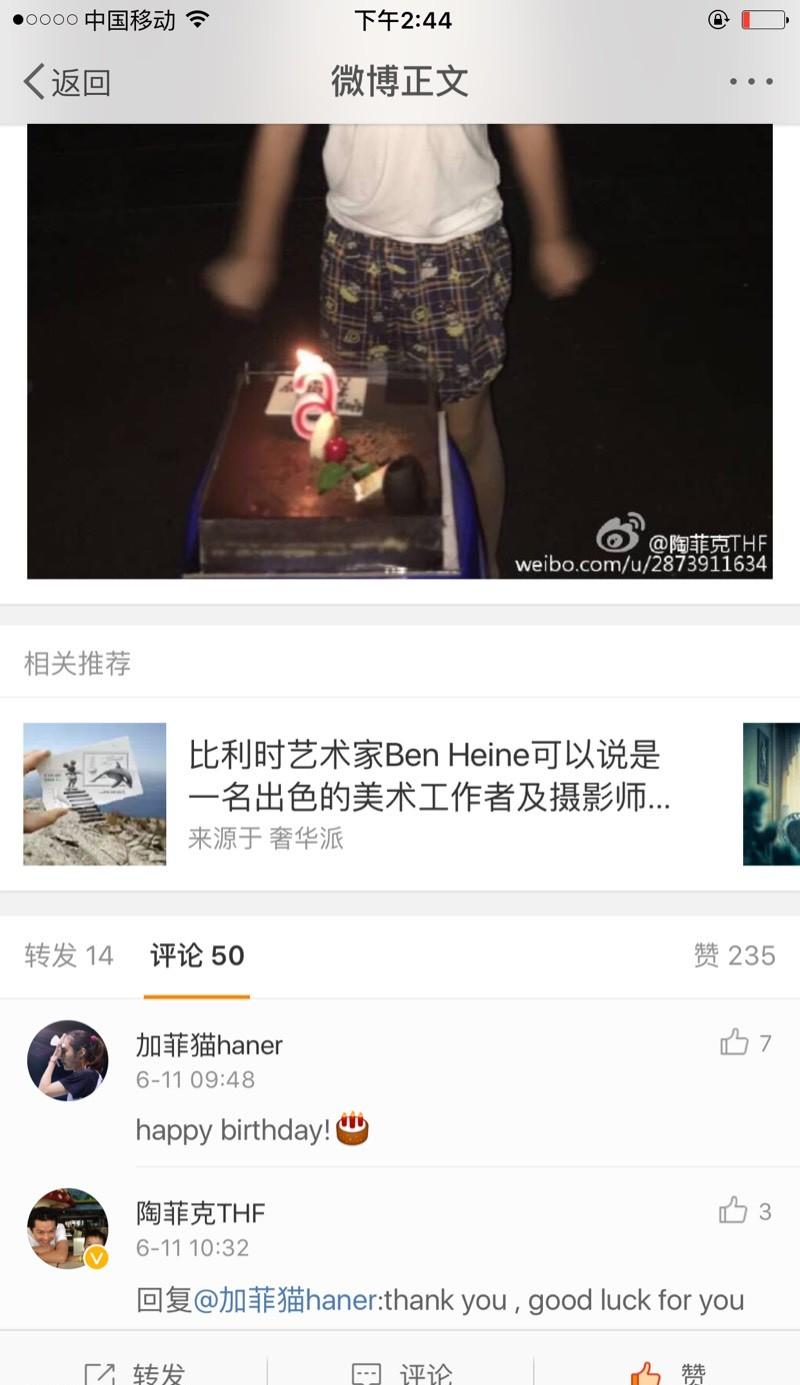The height and width of the screenshot is (1385, 800).
Task: Write a comment via bottom 评论 button
Action: click(x=400, y=1372)
